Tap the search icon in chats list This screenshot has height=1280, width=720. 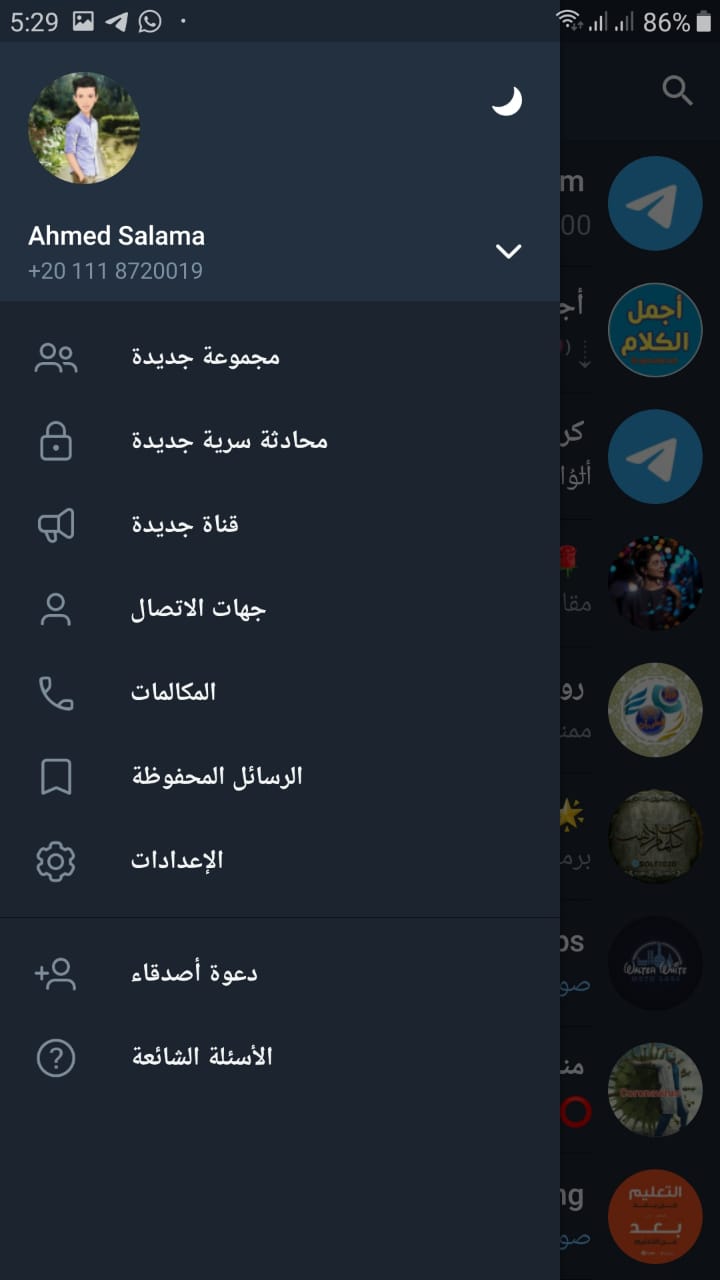click(677, 91)
